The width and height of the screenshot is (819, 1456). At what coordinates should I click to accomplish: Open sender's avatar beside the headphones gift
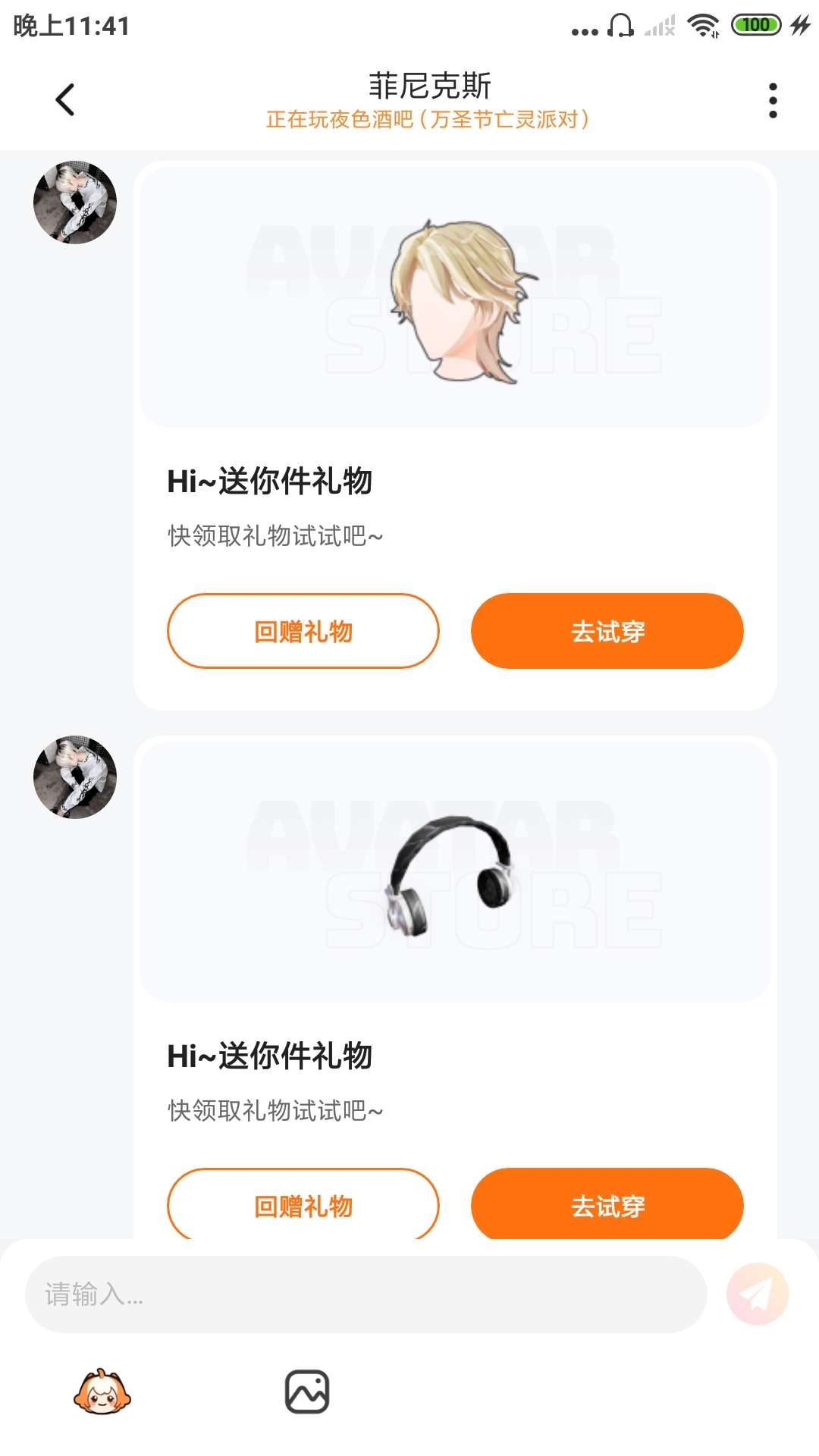click(75, 777)
